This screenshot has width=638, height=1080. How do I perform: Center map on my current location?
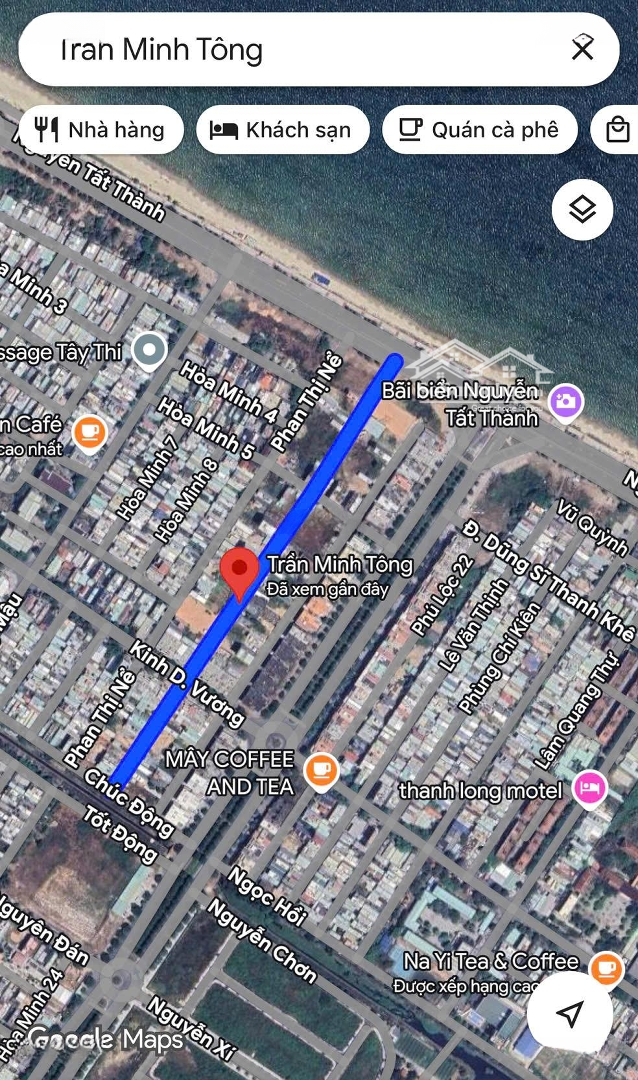[570, 1015]
